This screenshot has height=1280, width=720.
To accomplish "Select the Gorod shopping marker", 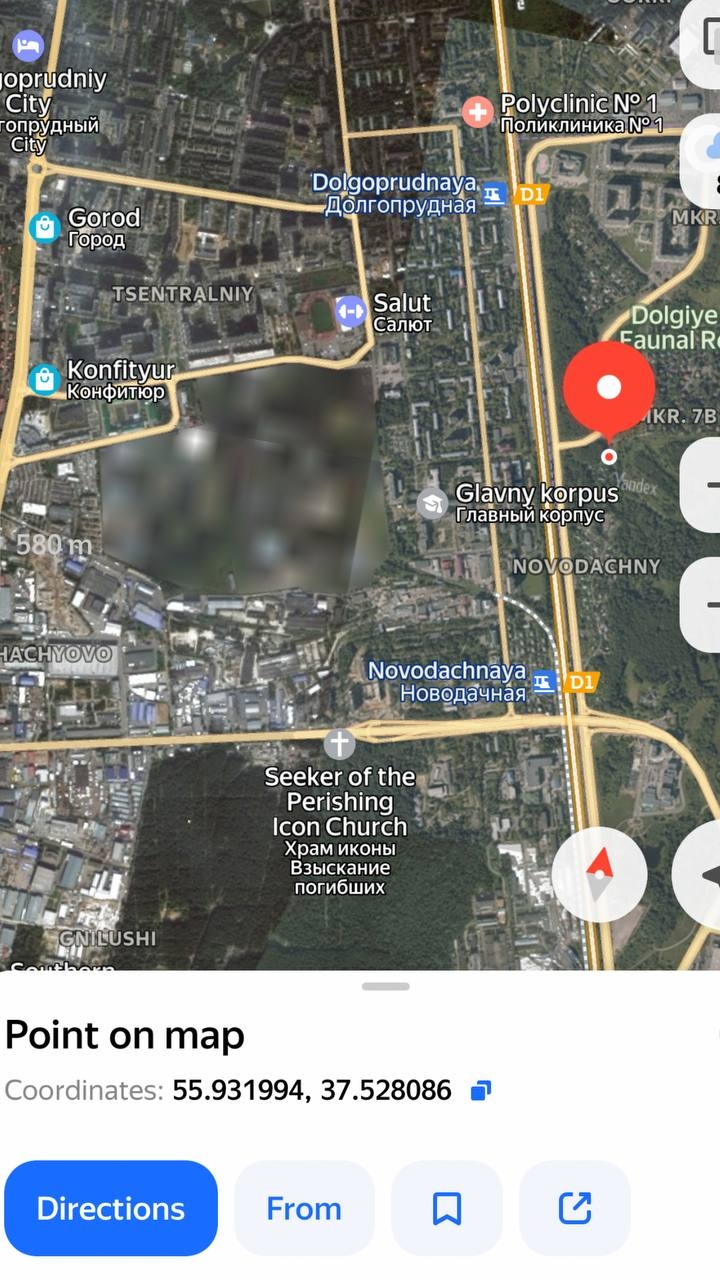I will point(45,227).
